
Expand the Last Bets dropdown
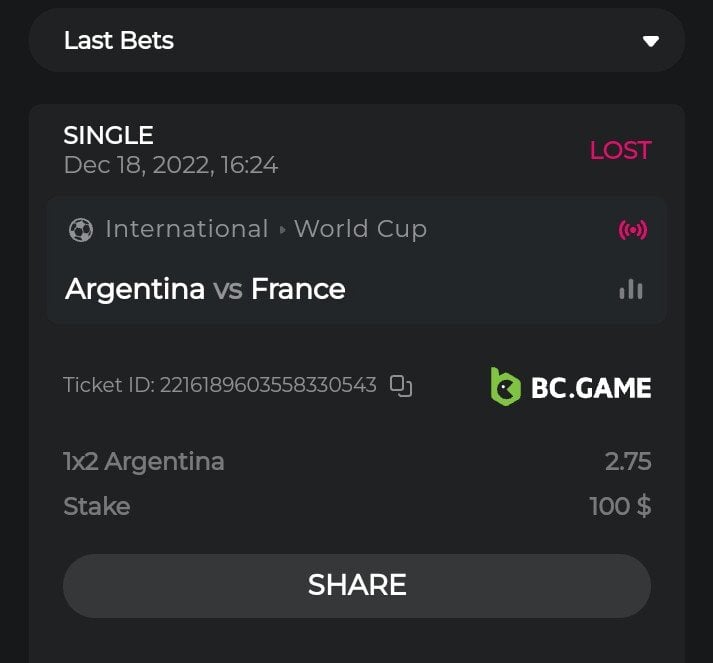coord(651,41)
